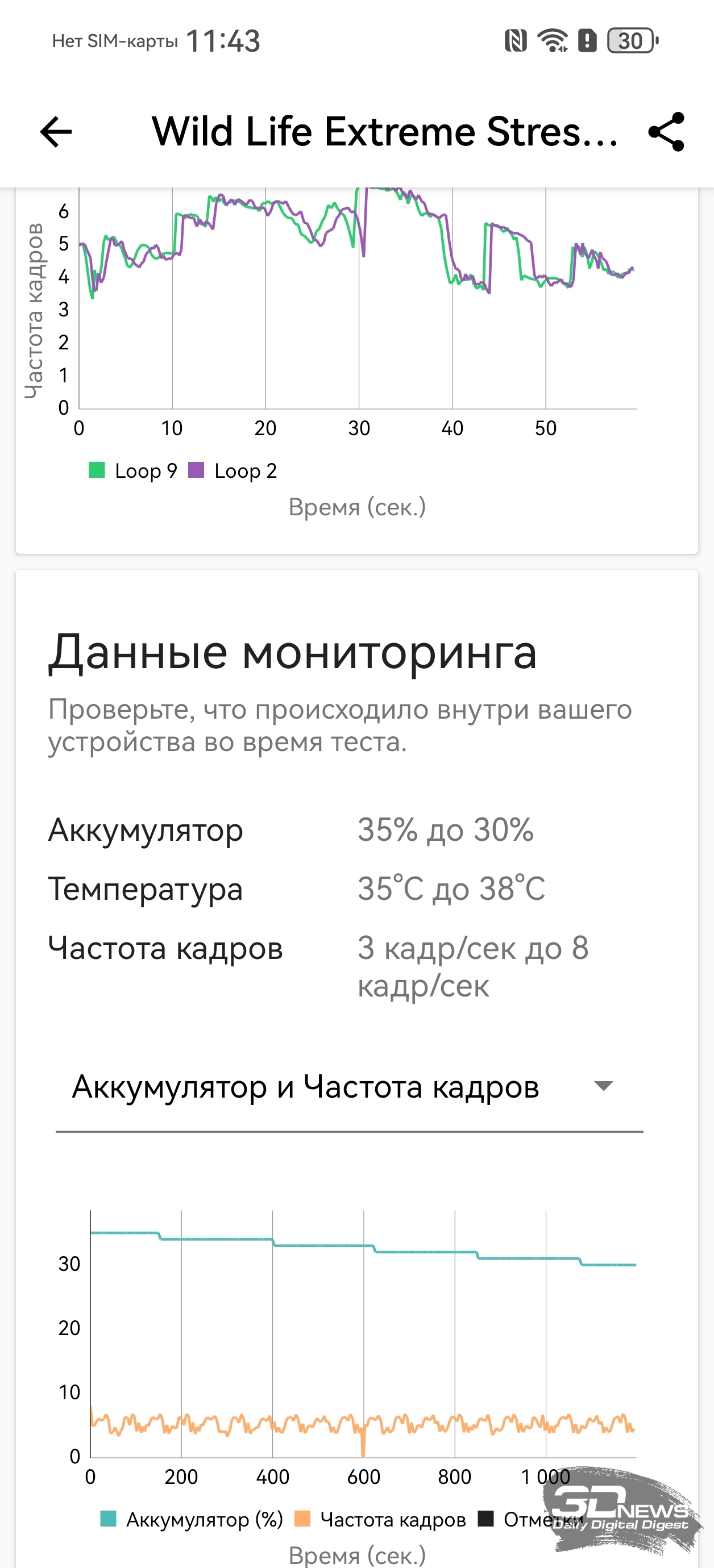Go back using the arrow icon
The height and width of the screenshot is (1568, 714).
(x=56, y=131)
